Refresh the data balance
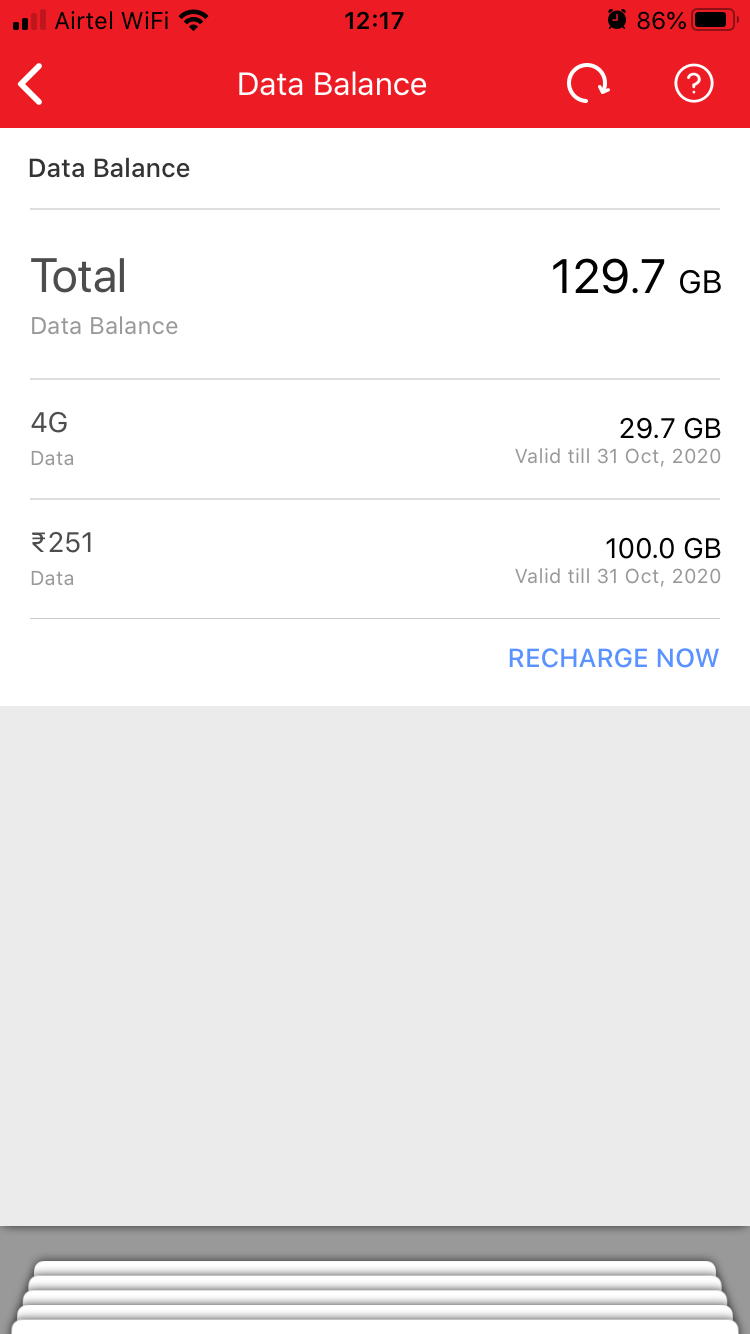The width and height of the screenshot is (750, 1334). 588,84
